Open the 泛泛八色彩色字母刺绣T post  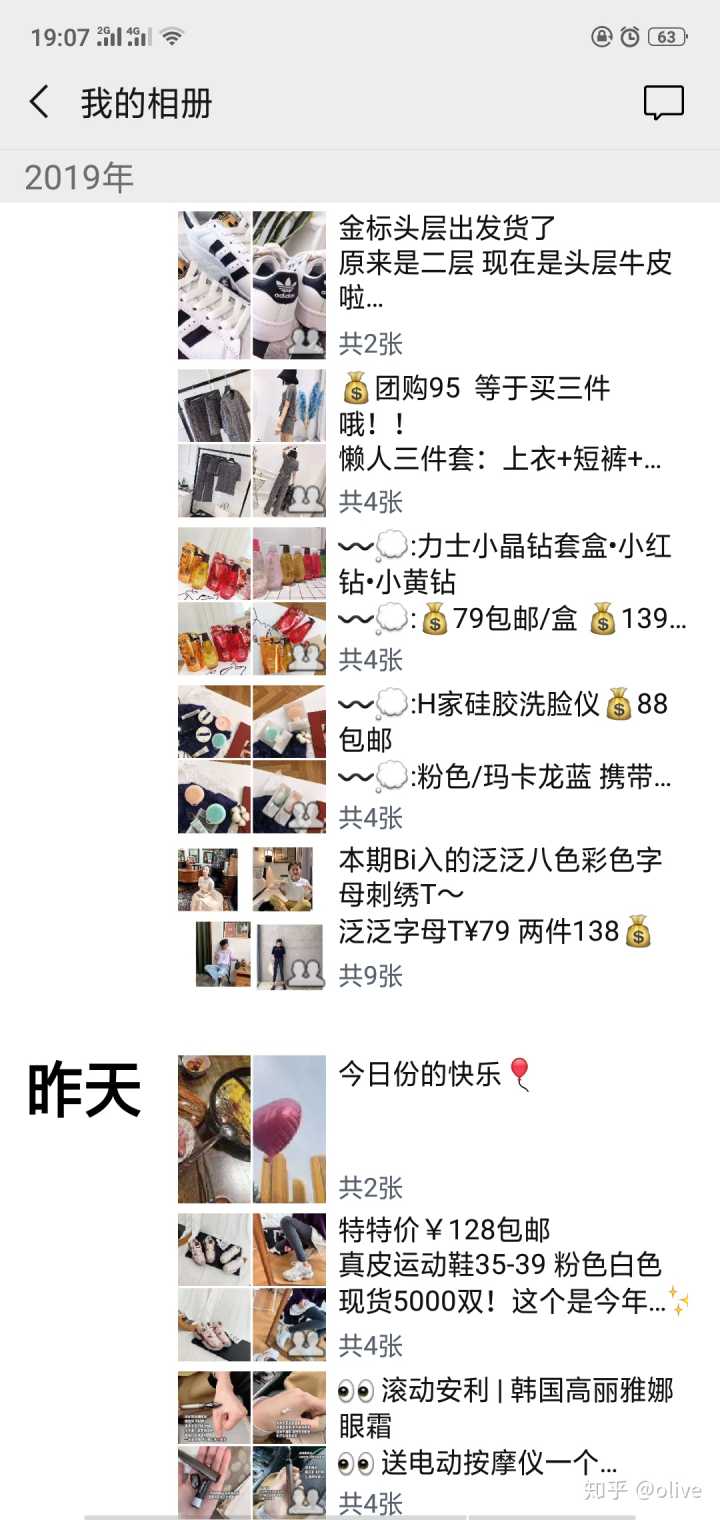coord(500,896)
